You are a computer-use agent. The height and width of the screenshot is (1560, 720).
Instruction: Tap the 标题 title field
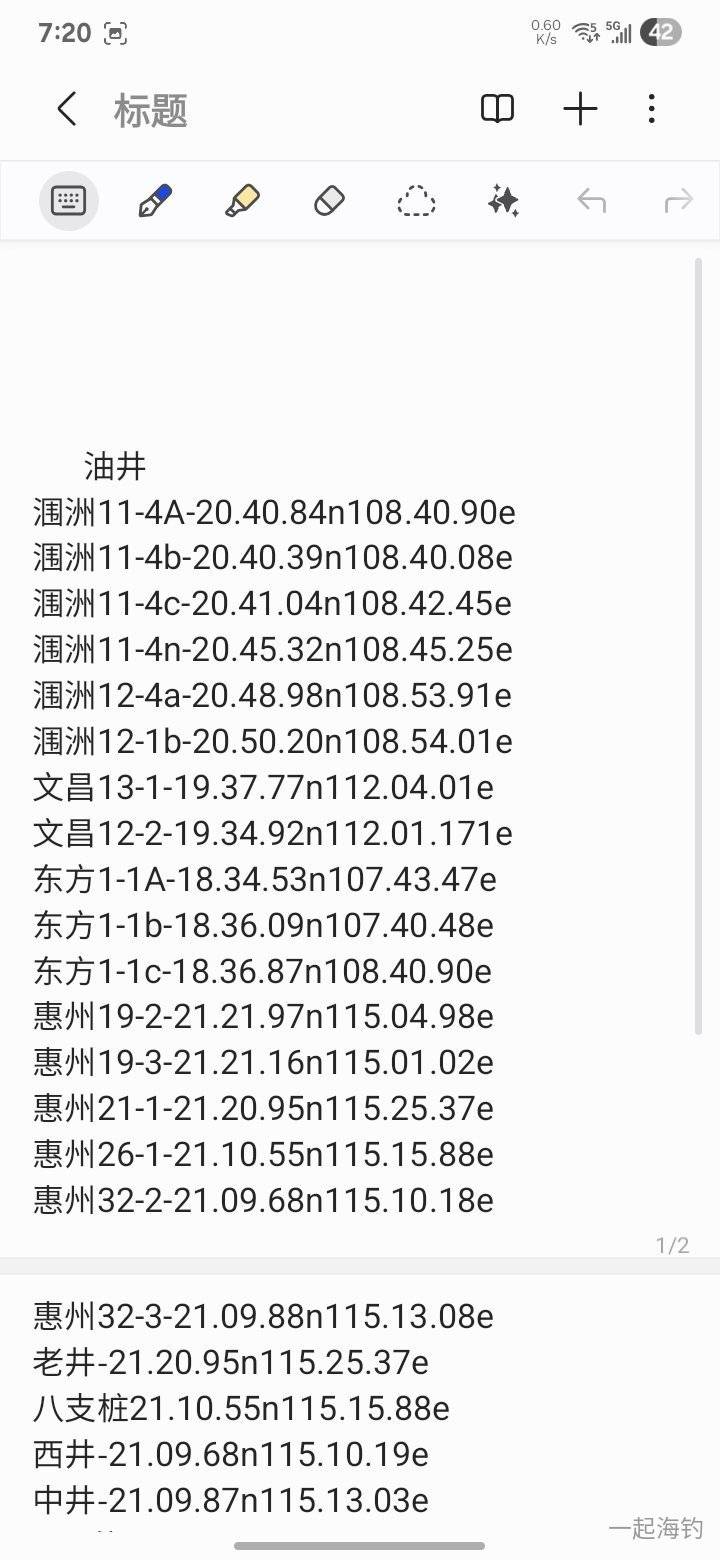coord(151,110)
